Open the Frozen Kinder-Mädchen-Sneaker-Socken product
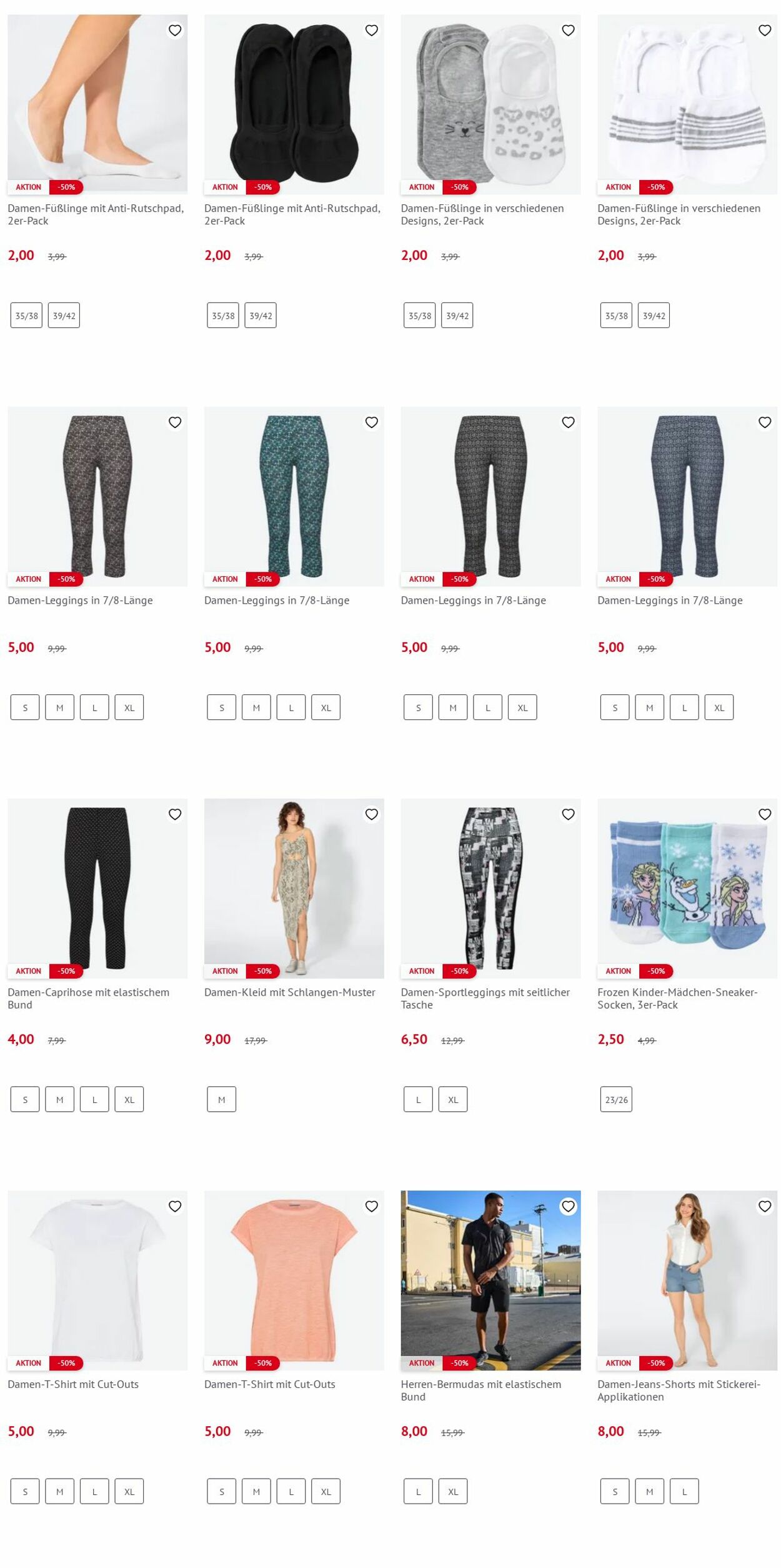 tap(687, 888)
